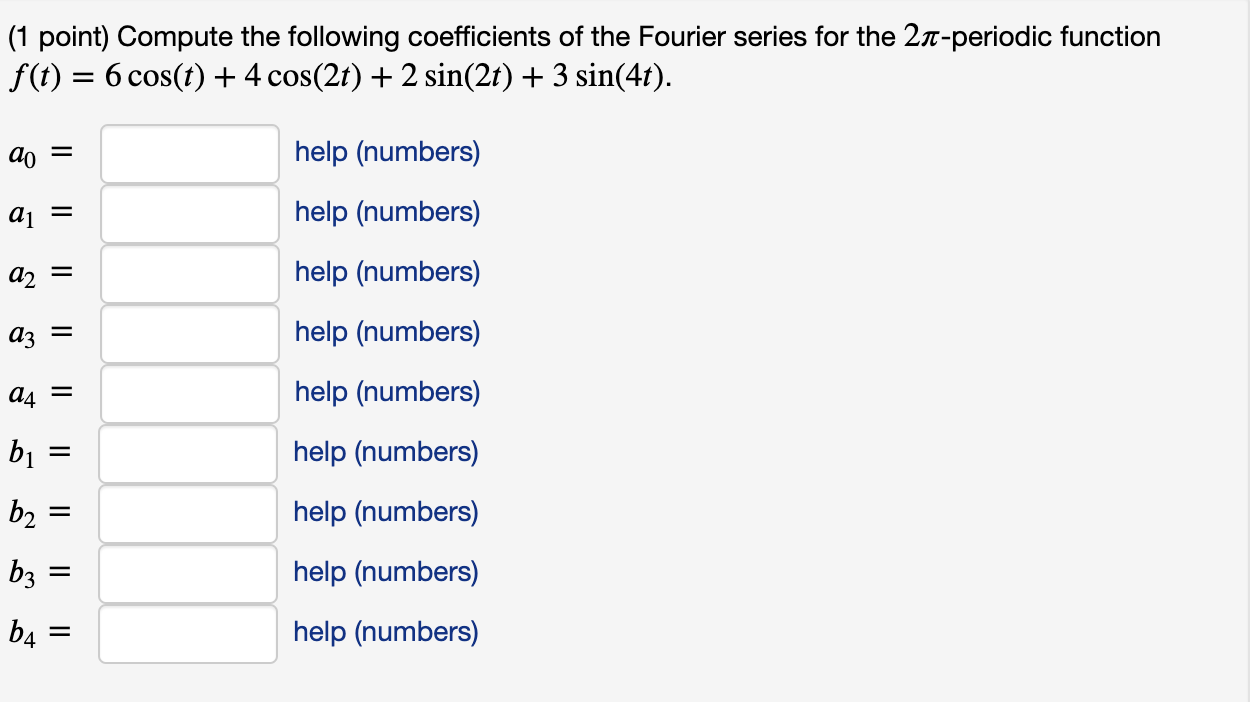Open help (numbers) link beside b2

tap(386, 513)
